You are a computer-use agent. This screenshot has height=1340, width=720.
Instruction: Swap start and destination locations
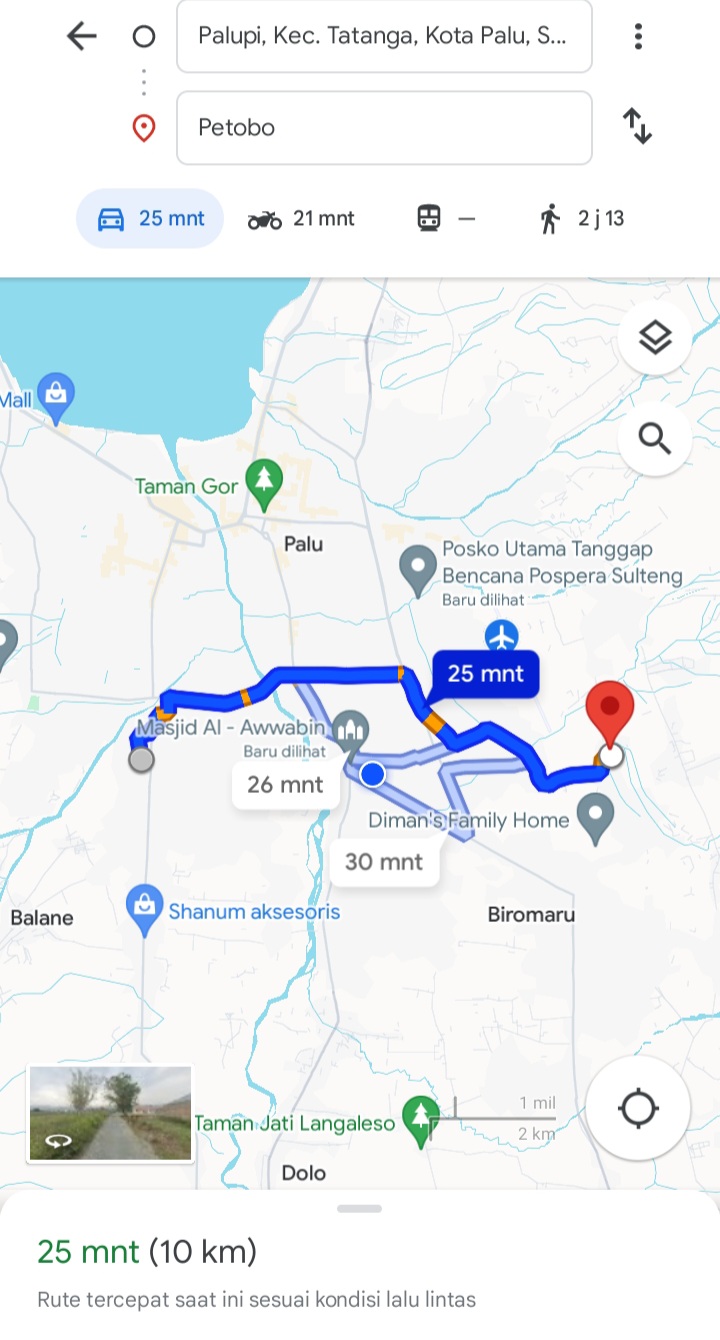click(638, 127)
